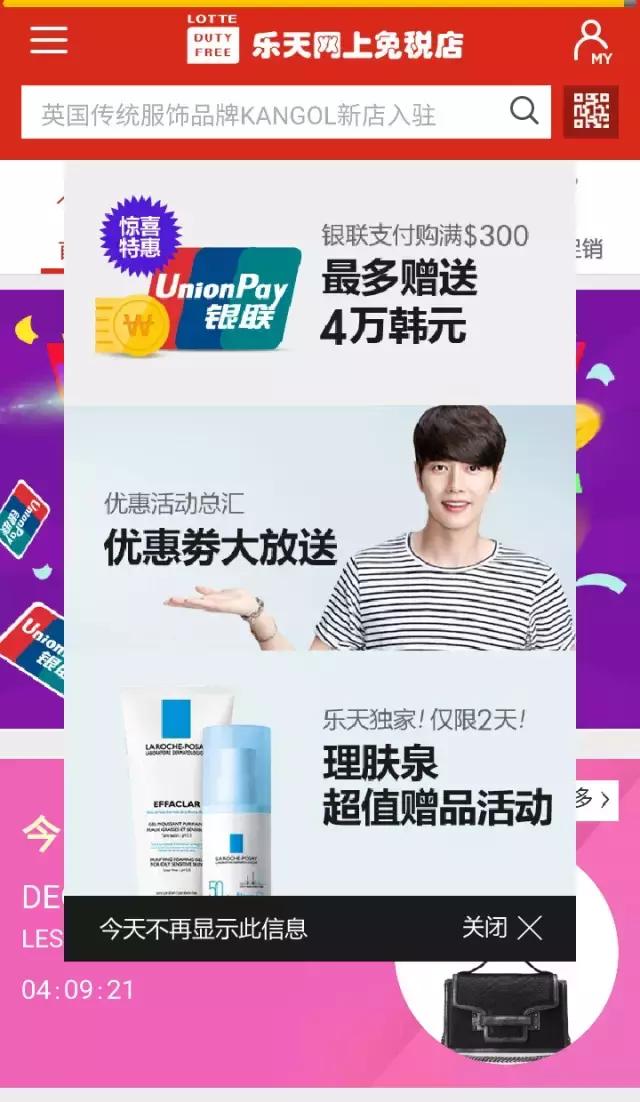Open the QR code scanner

[x=591, y=112]
